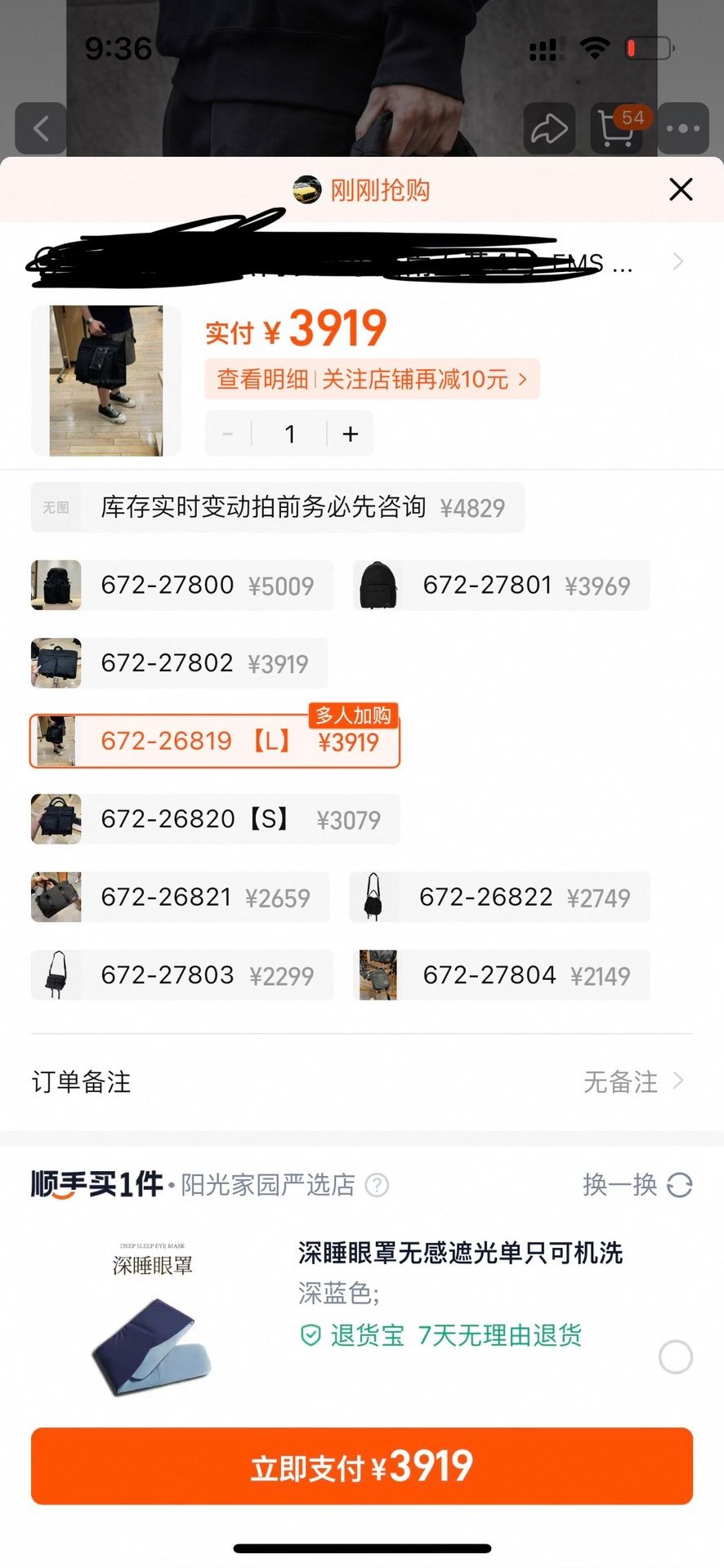This screenshot has height=1568, width=724.
Task: Tap 立即支付 to pay ¥3919
Action: (x=362, y=1466)
